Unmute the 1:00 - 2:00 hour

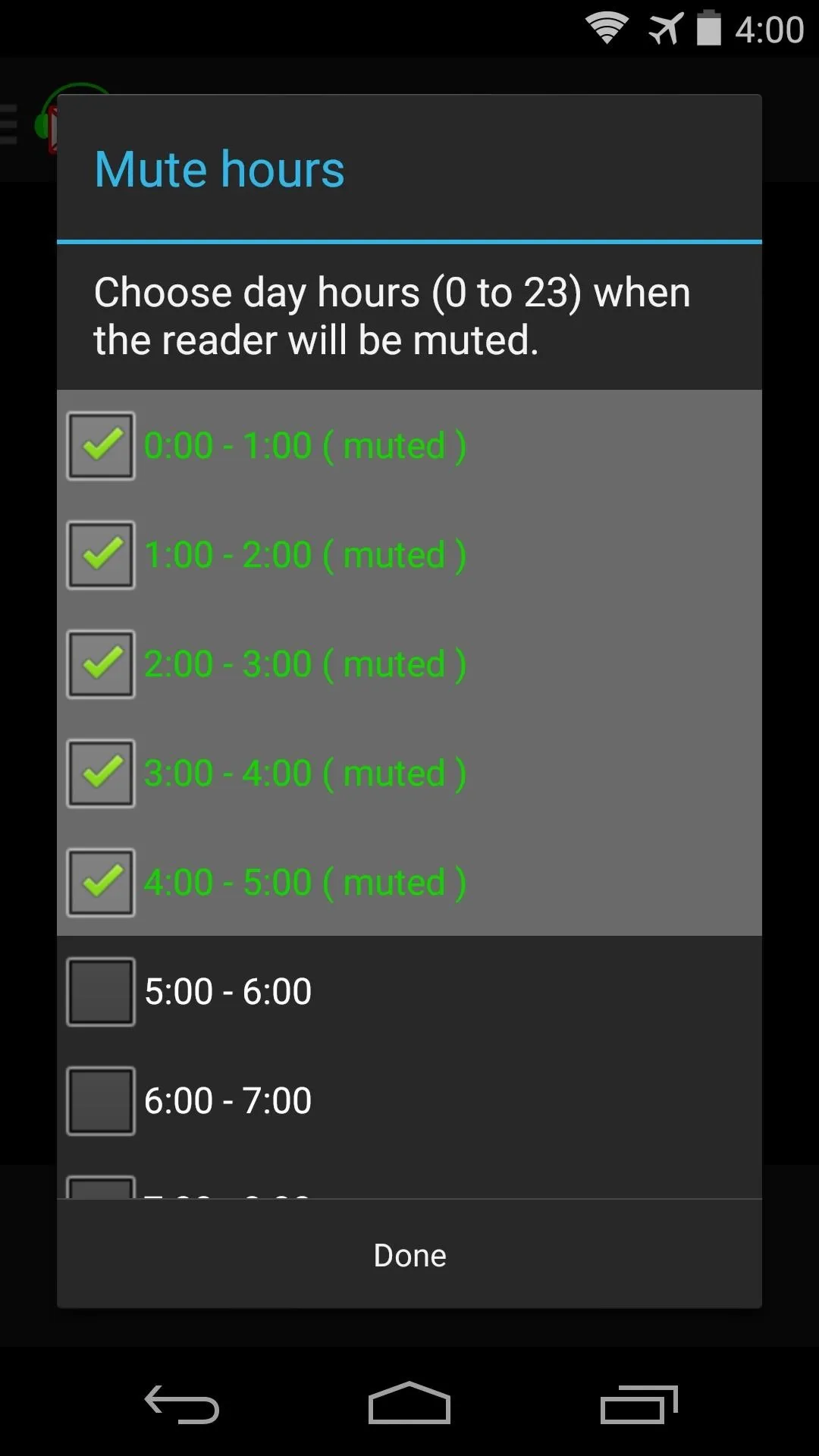(x=101, y=555)
